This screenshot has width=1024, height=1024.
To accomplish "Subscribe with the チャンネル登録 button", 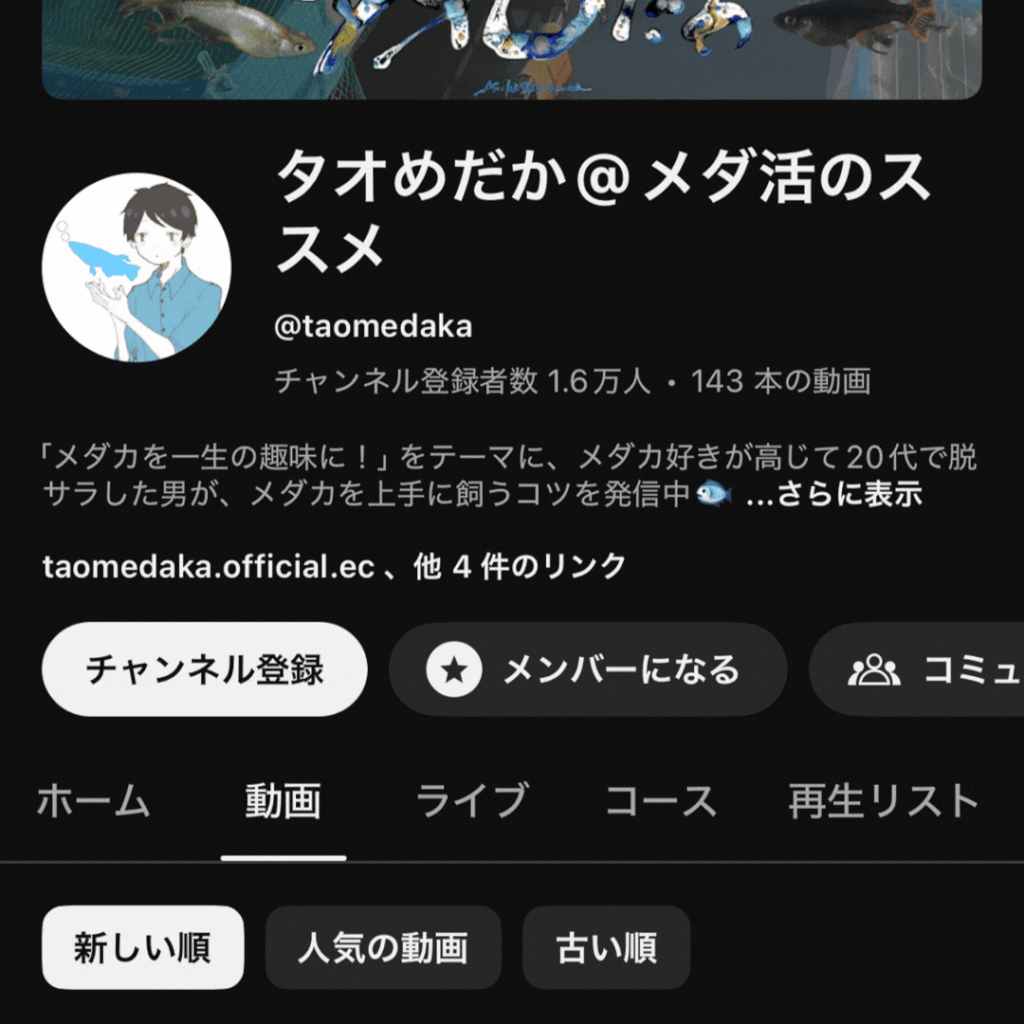I will click(x=204, y=669).
